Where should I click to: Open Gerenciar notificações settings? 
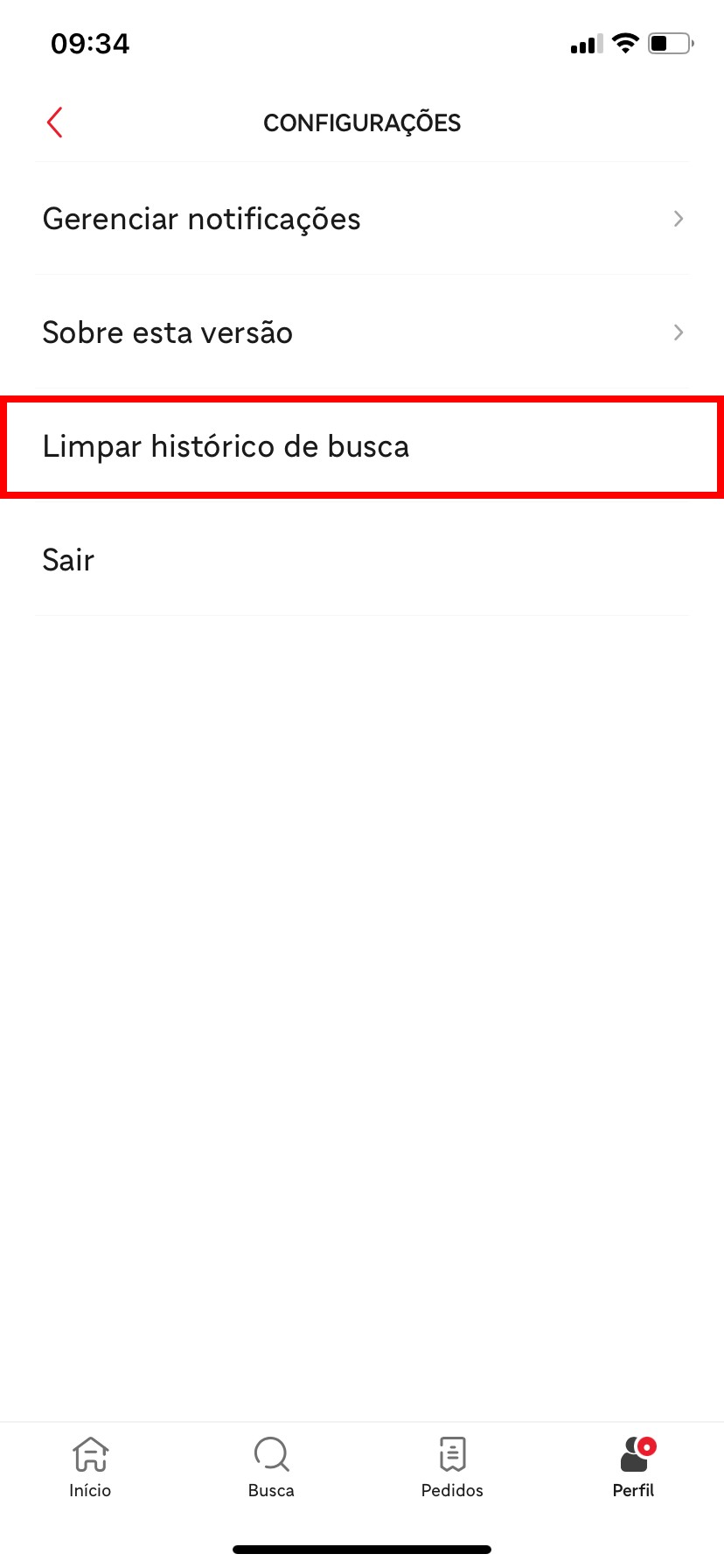click(361, 219)
